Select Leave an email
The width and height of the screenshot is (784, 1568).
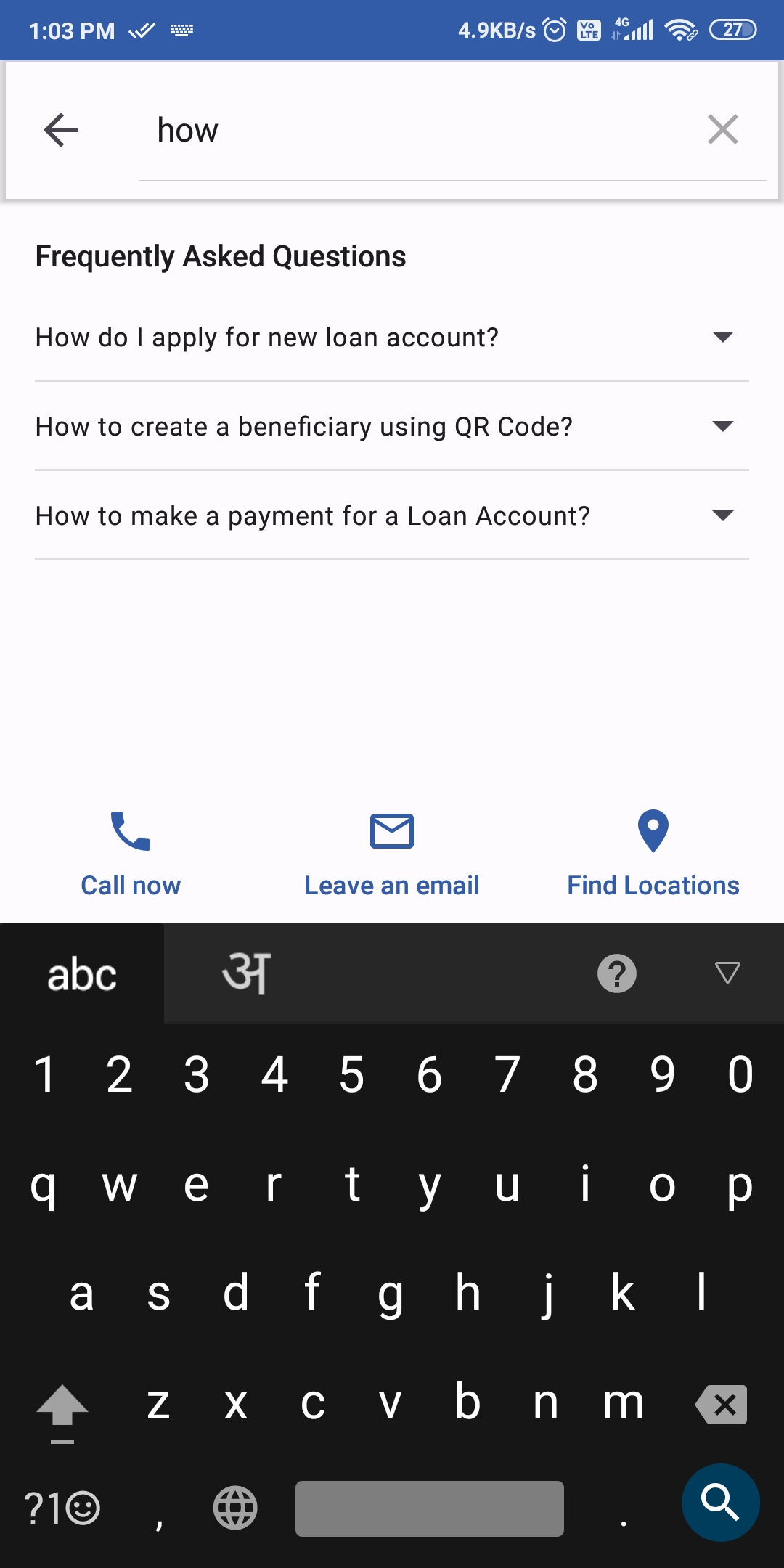coord(392,853)
